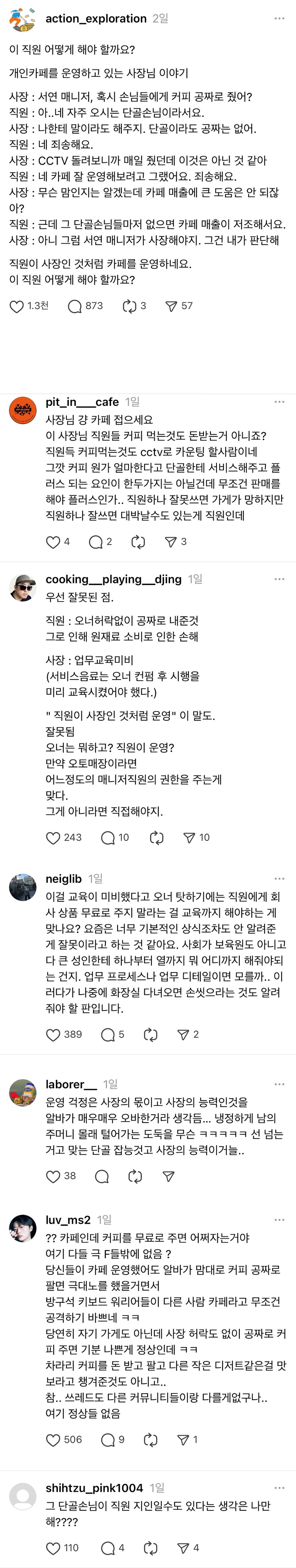Screen dimensions: 296x1568
Task: Open more options for pit_in___cafe's reply
Action: click(x=279, y=402)
